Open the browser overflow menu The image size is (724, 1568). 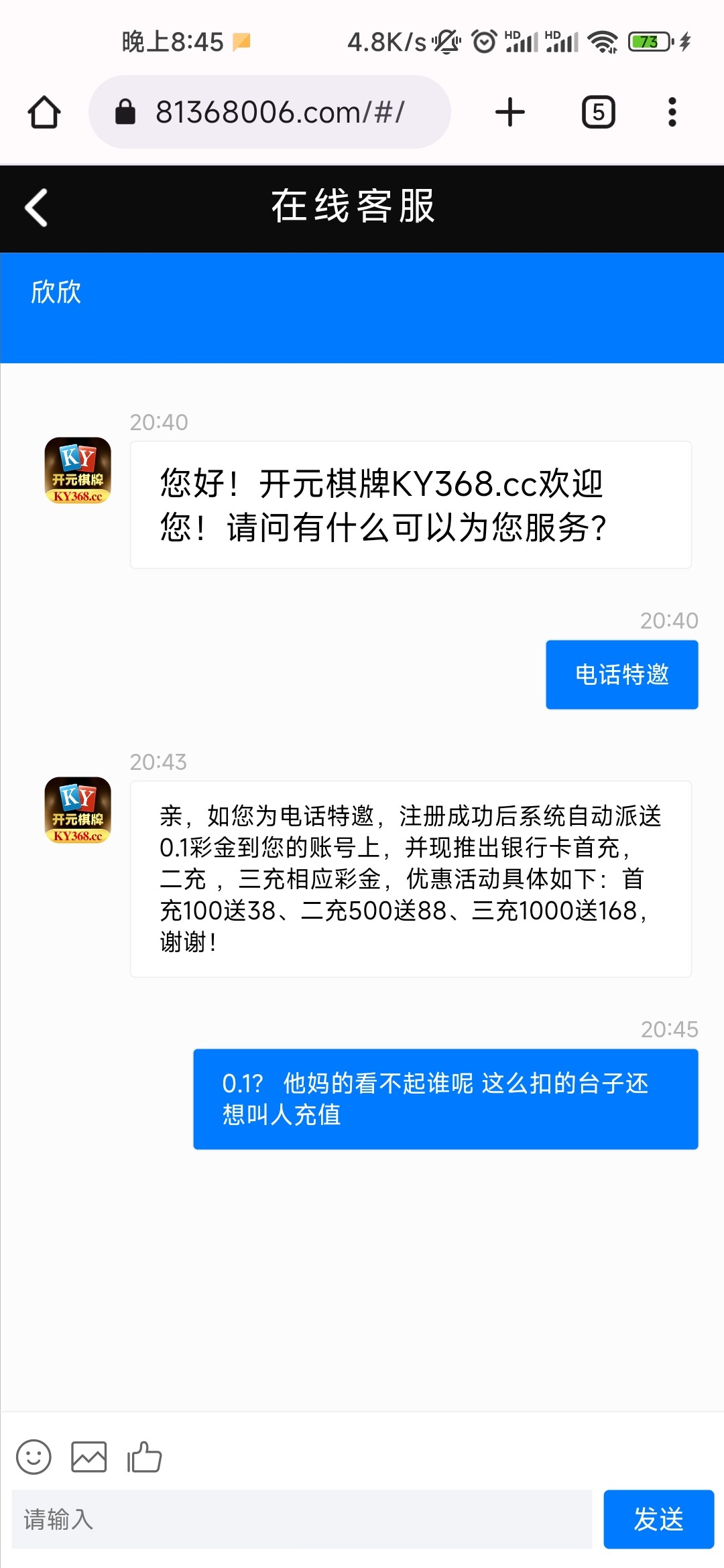tap(672, 112)
